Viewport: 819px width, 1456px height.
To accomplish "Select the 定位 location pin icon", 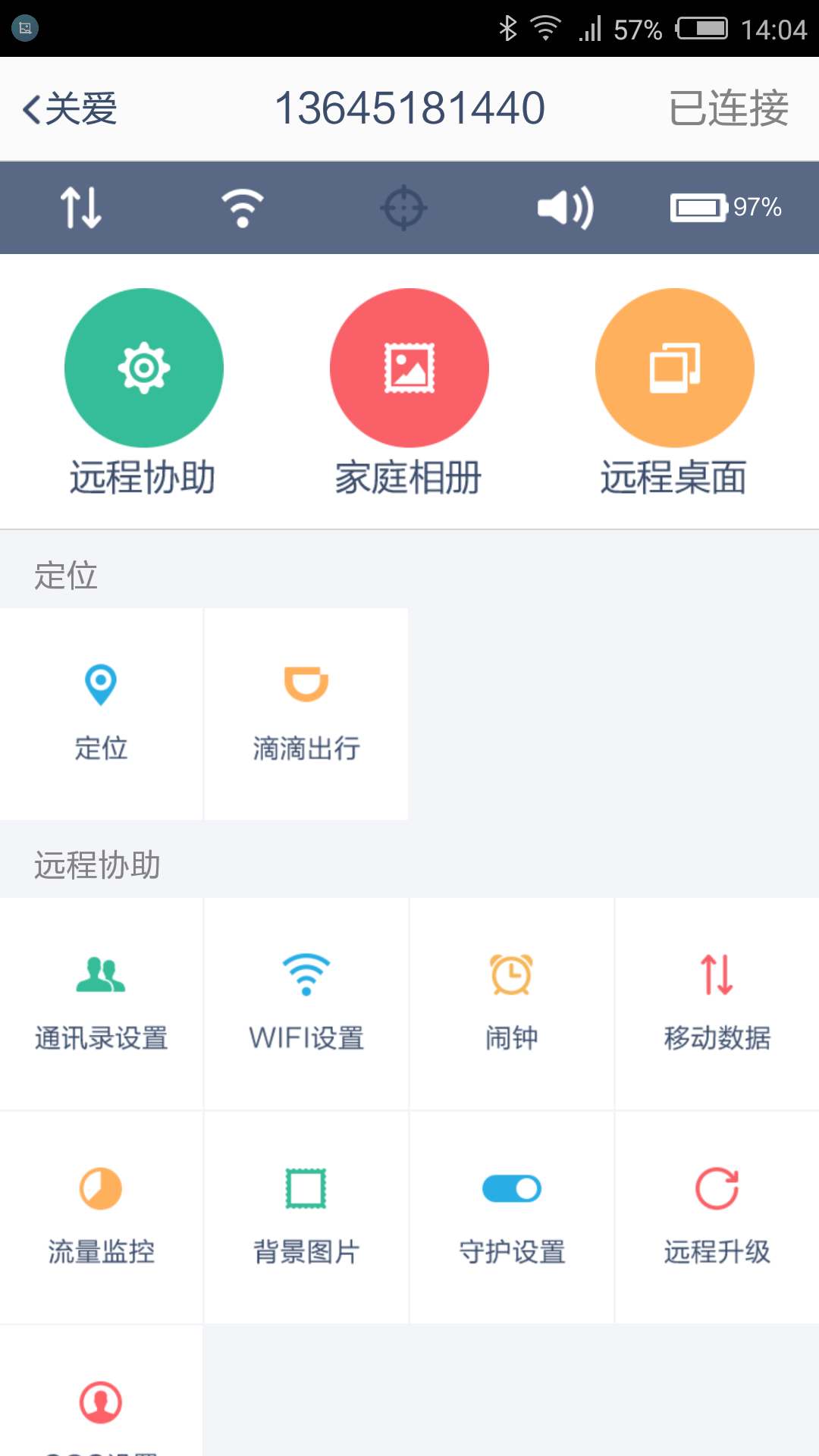I will click(x=101, y=685).
